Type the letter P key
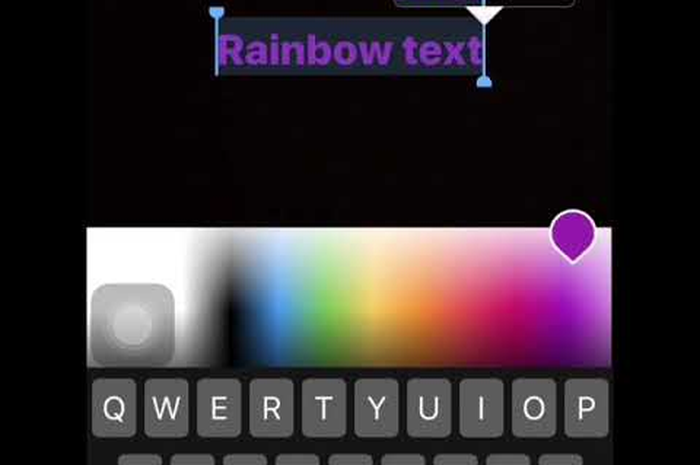Viewport: 700px width, 465px height. (586, 408)
